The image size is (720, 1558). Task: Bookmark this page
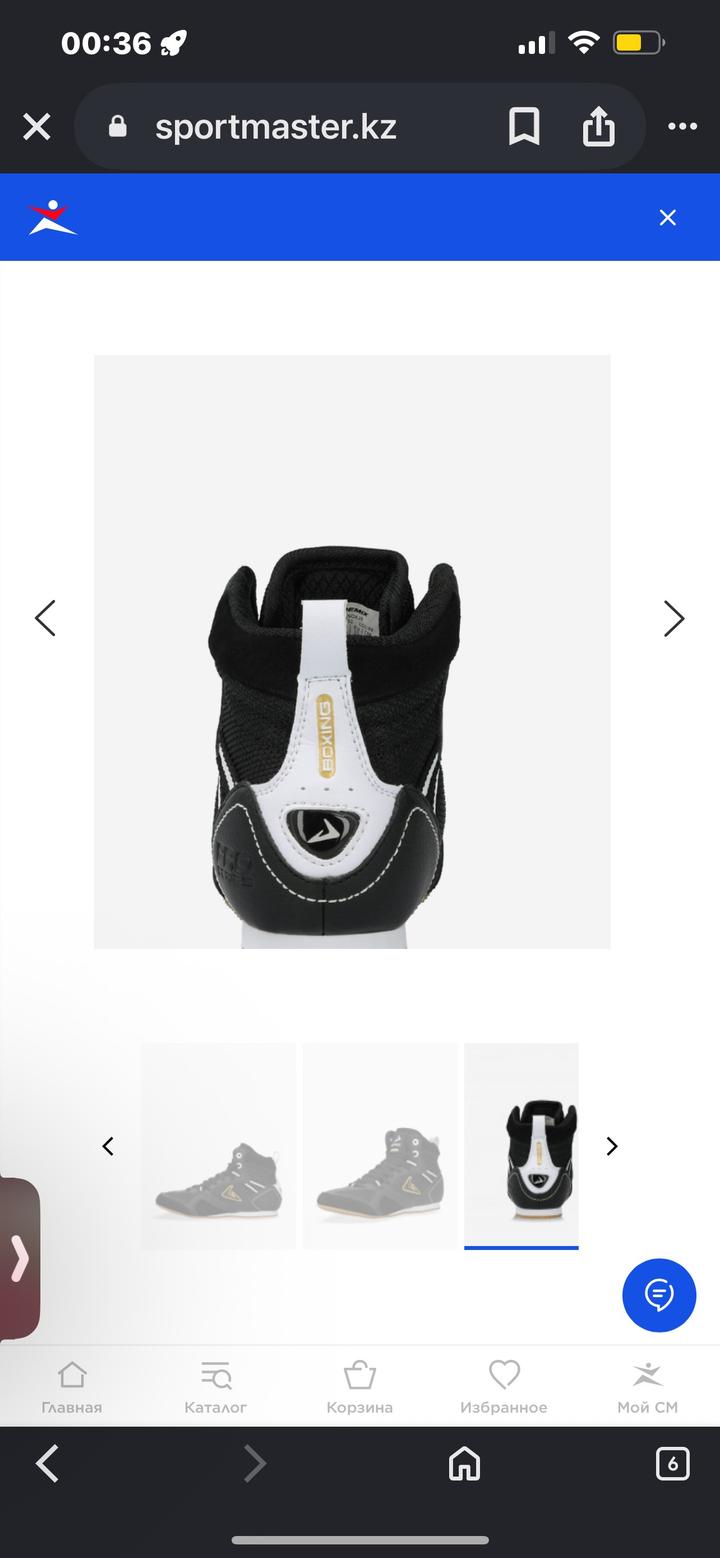pyautogui.click(x=524, y=127)
